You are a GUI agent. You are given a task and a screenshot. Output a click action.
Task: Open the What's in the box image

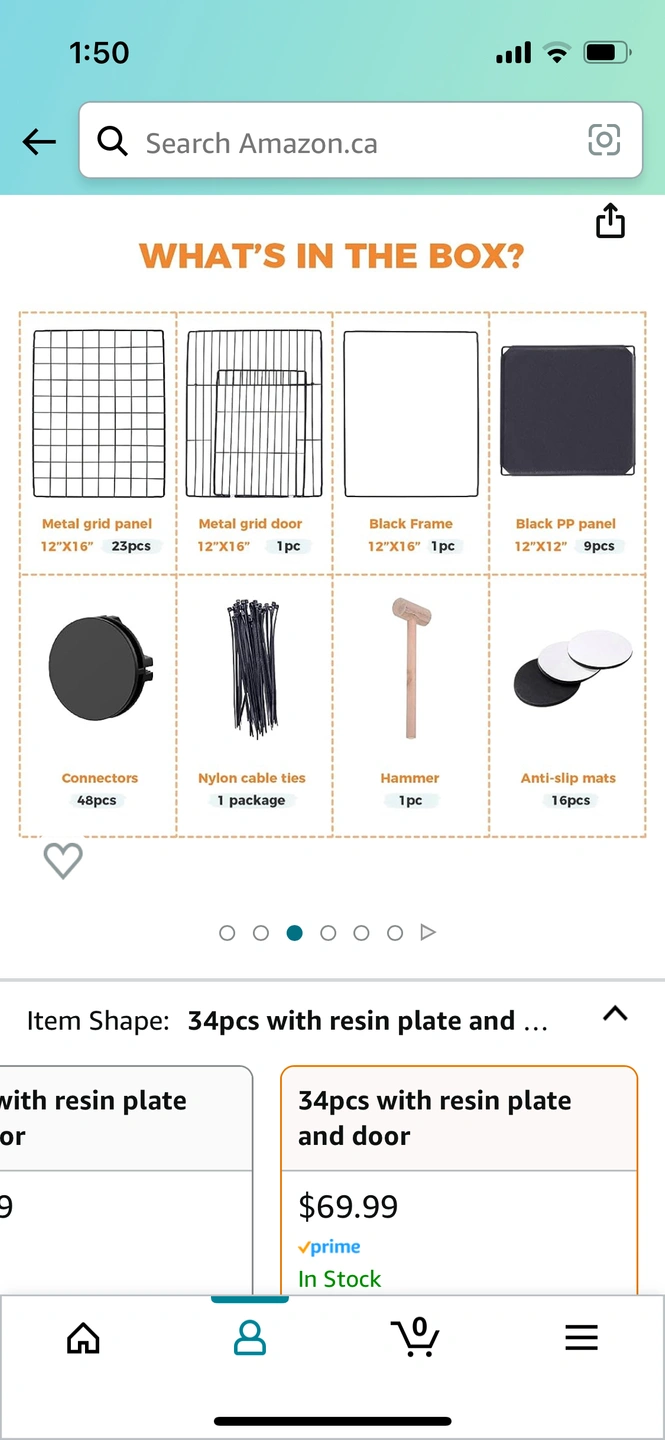332,541
